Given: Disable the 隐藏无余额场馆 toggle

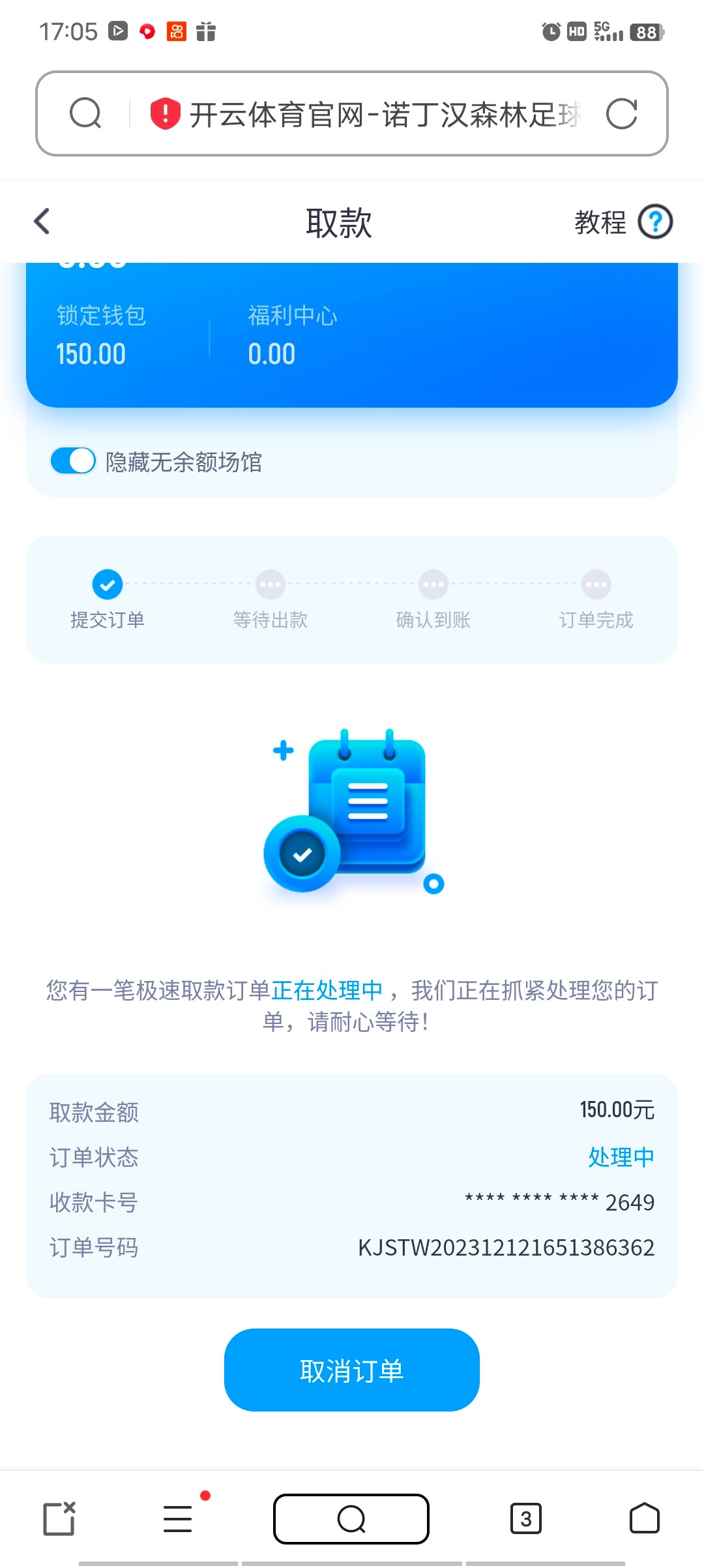Looking at the screenshot, I should (73, 460).
